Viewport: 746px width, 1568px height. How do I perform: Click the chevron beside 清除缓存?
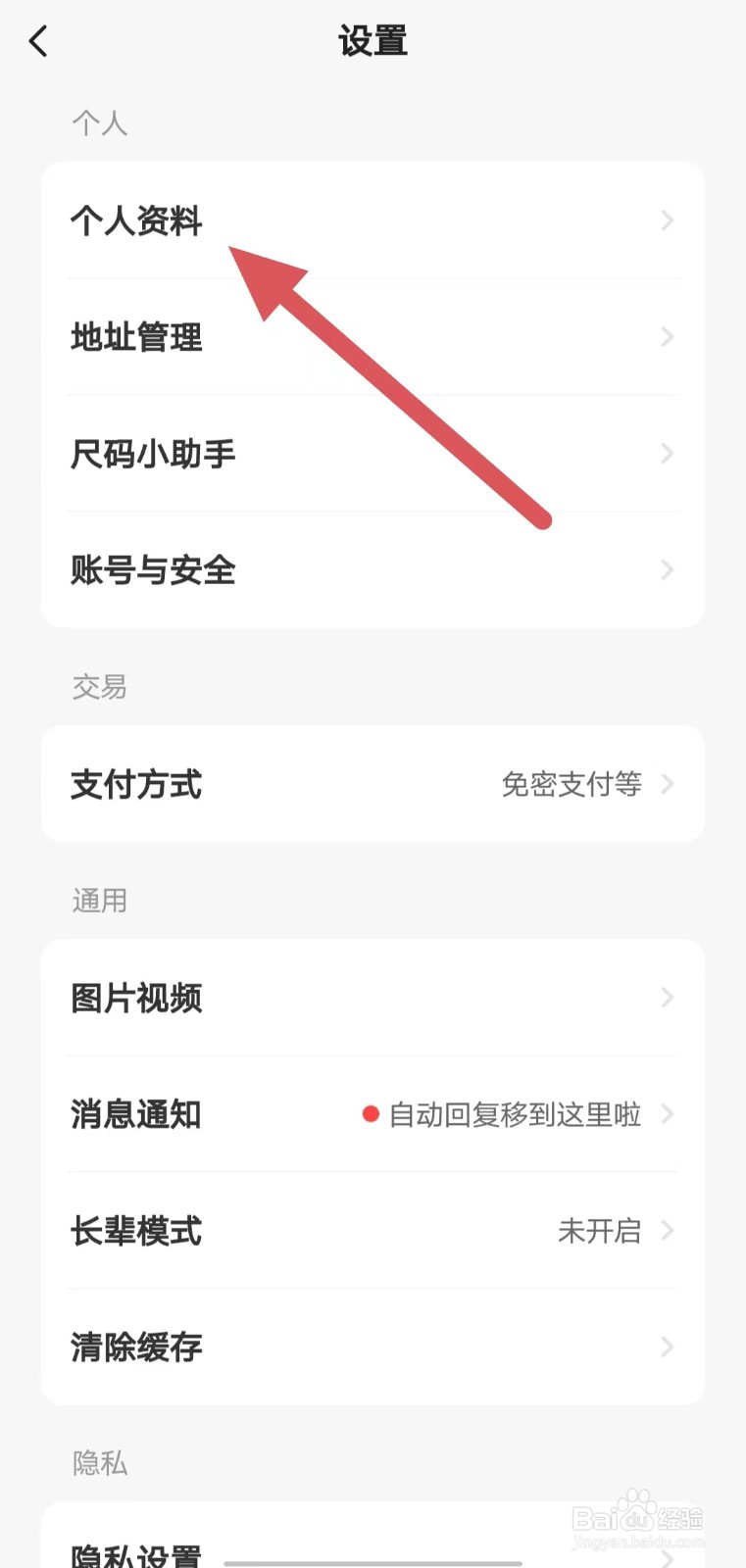(668, 1347)
